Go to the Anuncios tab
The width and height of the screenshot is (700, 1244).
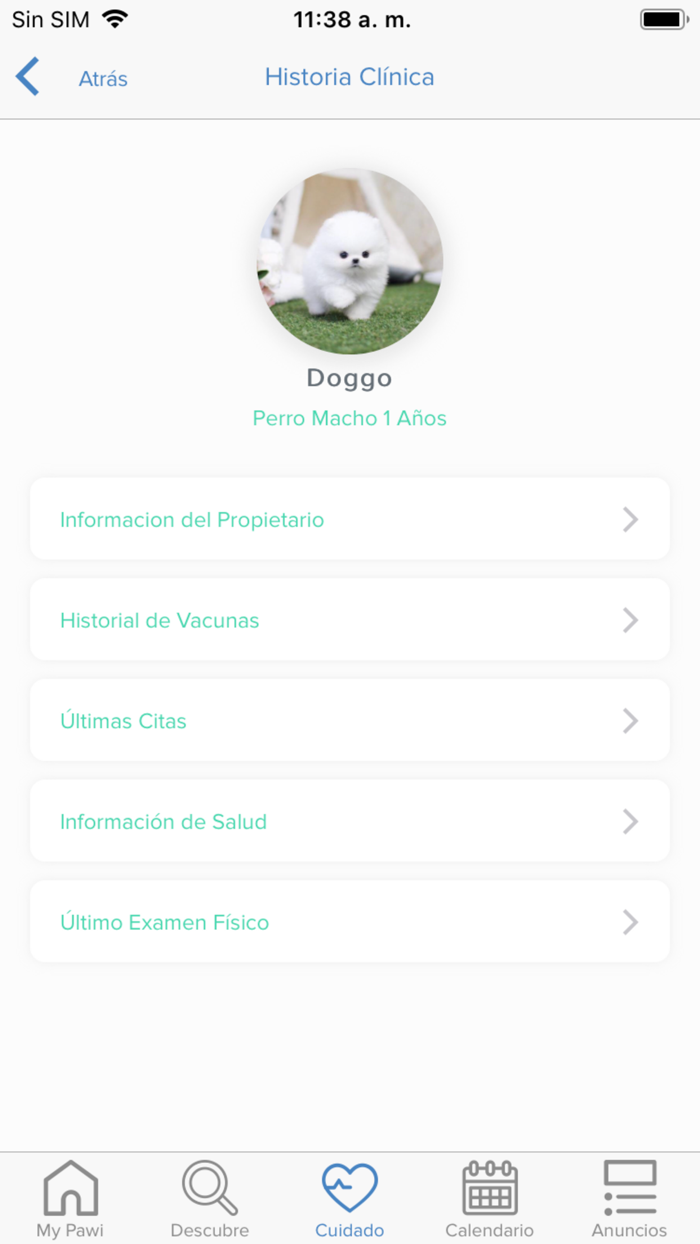[629, 1199]
